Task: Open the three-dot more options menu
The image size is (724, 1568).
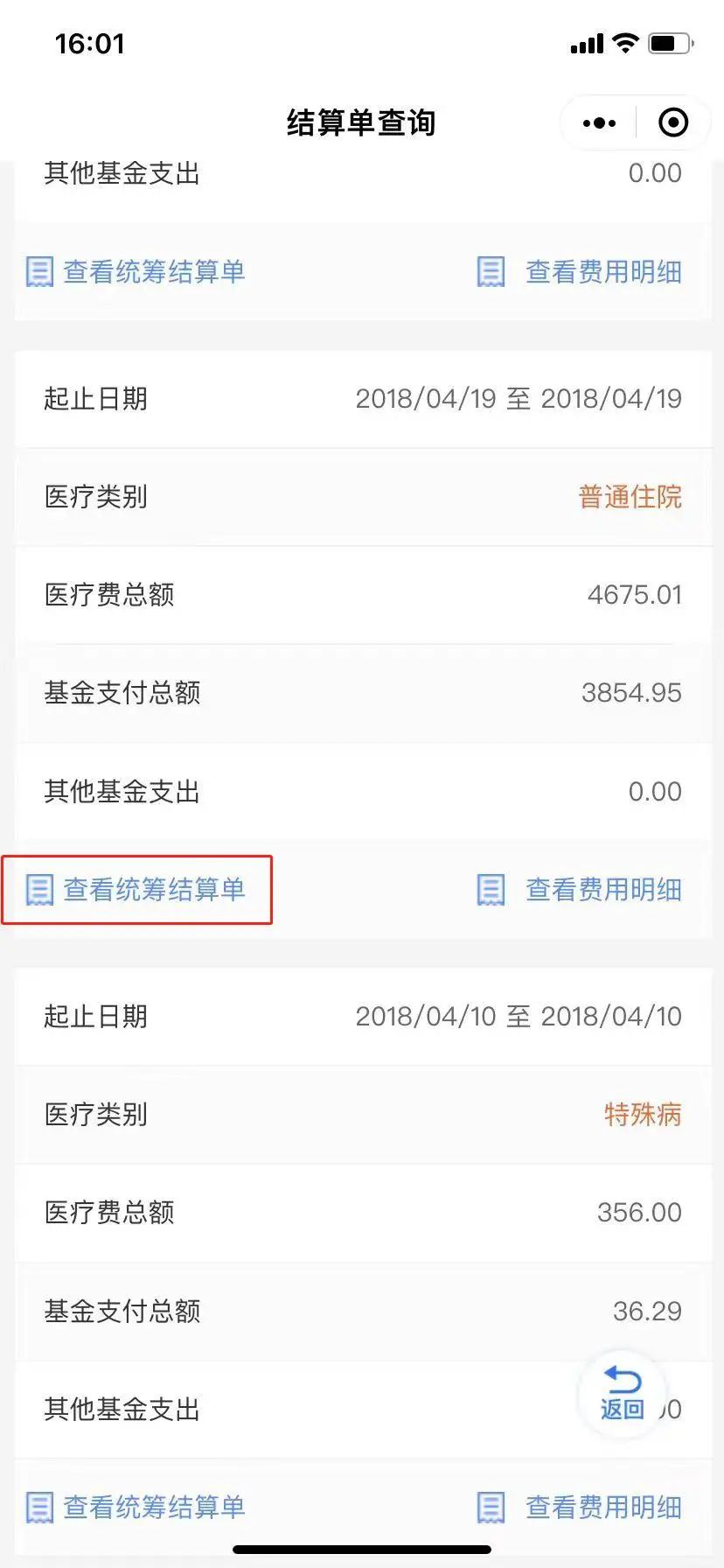Action: click(x=597, y=122)
